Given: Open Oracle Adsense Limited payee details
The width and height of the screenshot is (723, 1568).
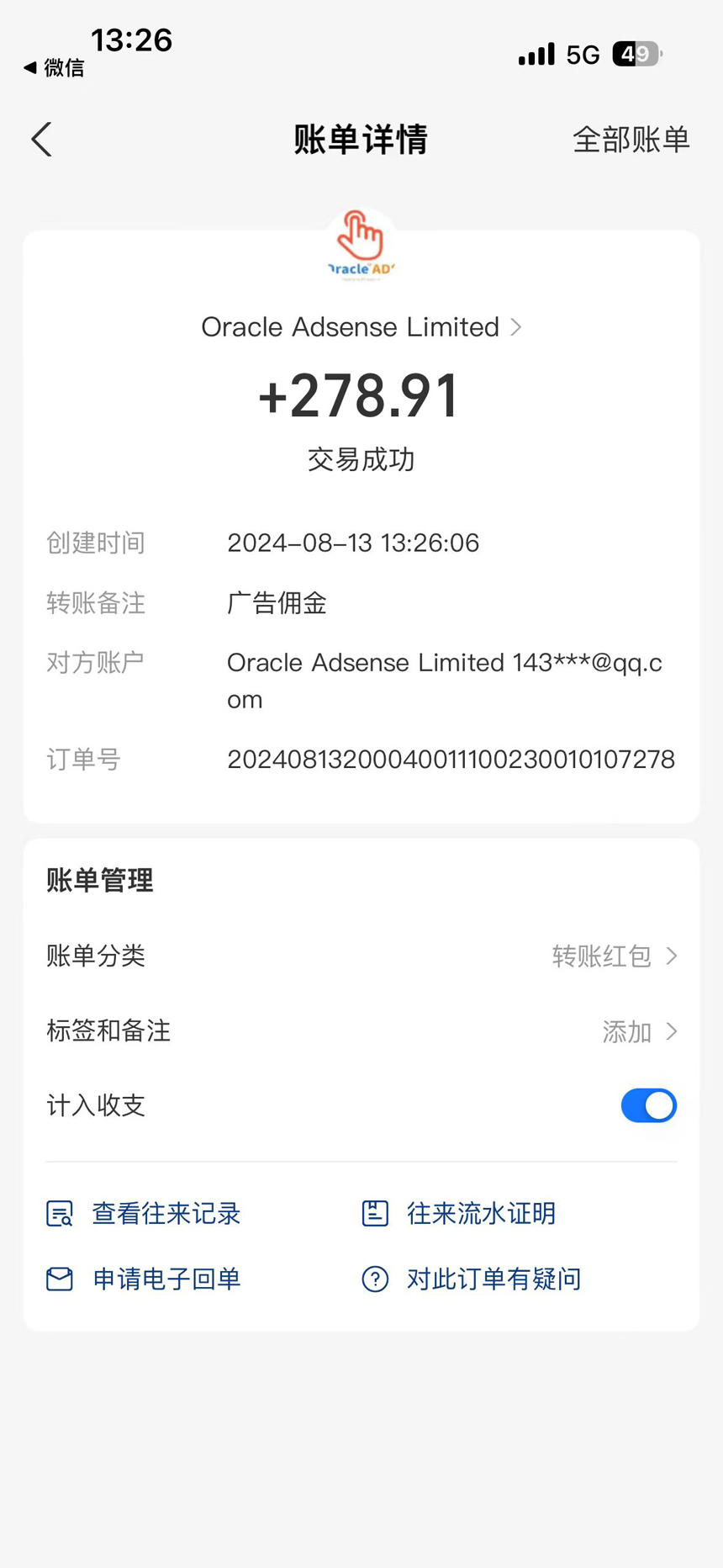Looking at the screenshot, I should (x=361, y=327).
